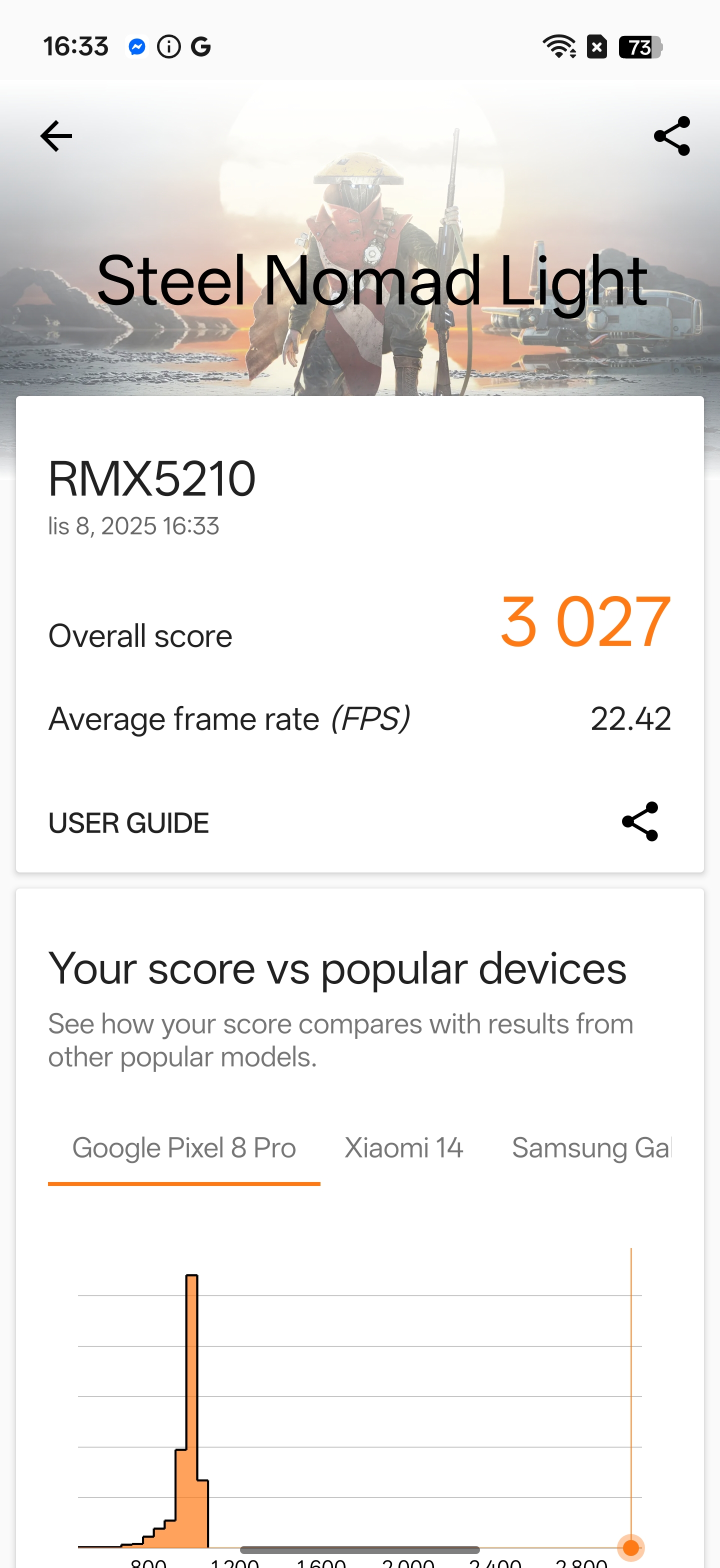Image resolution: width=720 pixels, height=1568 pixels.
Task: Switch to the Xiaomi 14 tab
Action: point(403,1148)
